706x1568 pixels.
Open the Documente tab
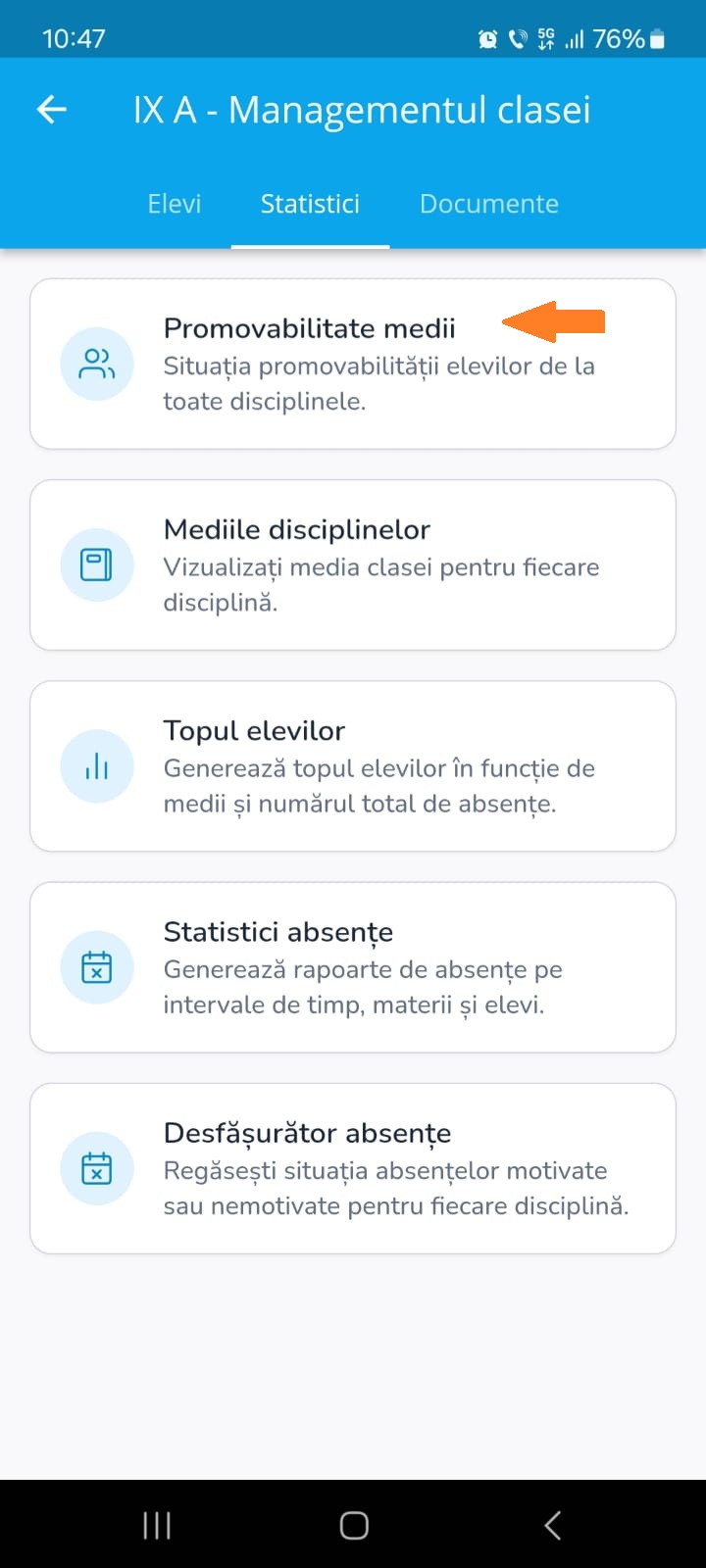click(489, 204)
